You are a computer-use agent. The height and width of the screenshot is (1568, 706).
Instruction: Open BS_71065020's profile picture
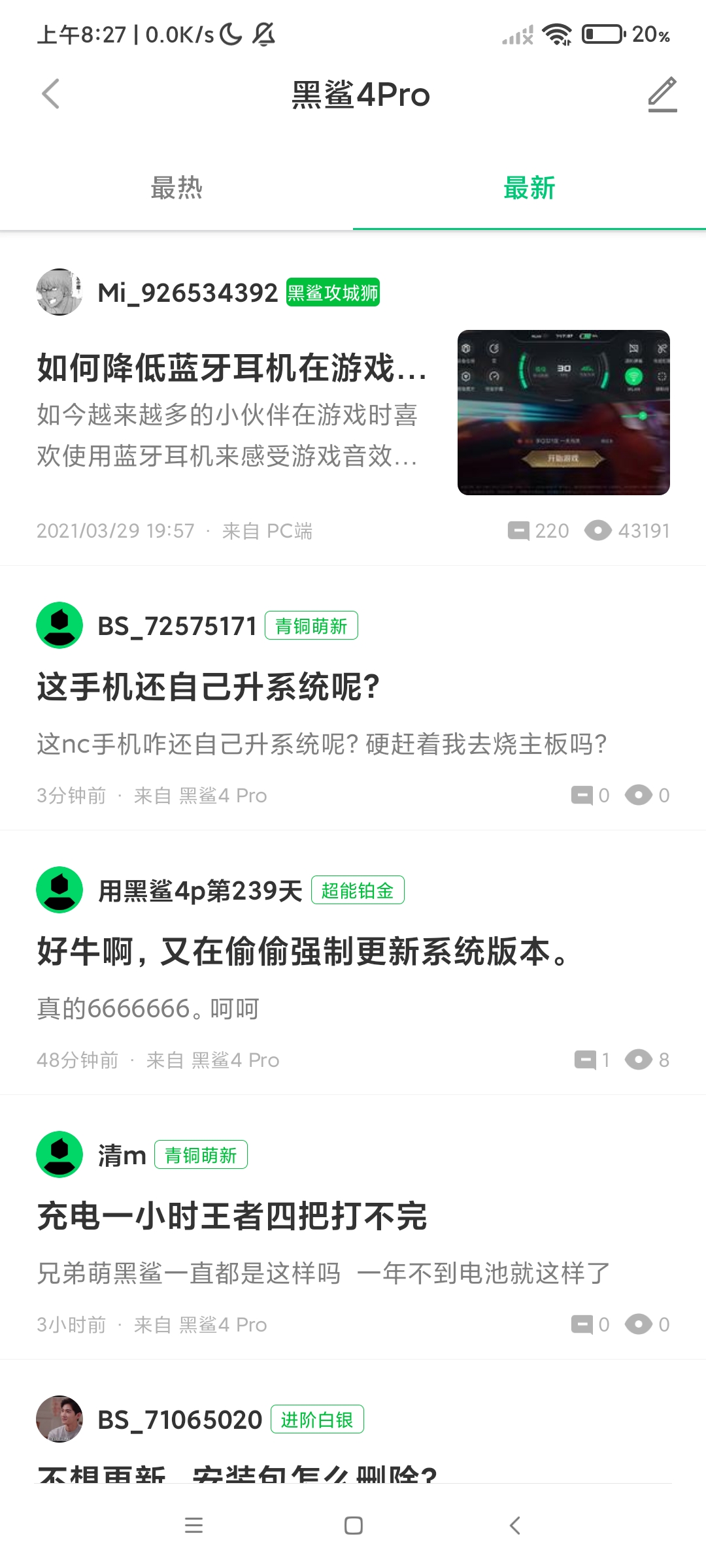[59, 1419]
